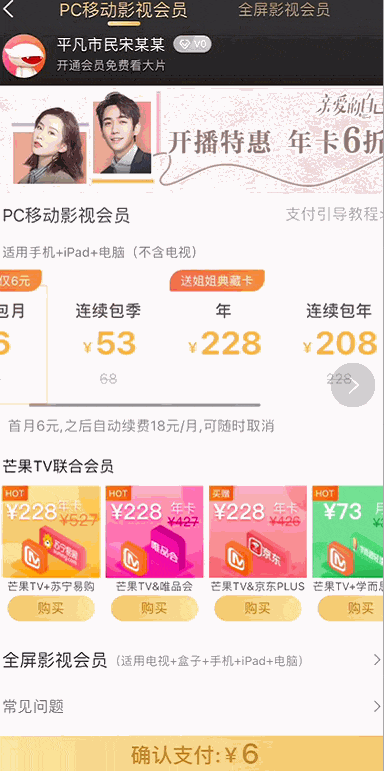Switch to the 全屏影视会员 tab
384x771 pixels.
(x=284, y=10)
